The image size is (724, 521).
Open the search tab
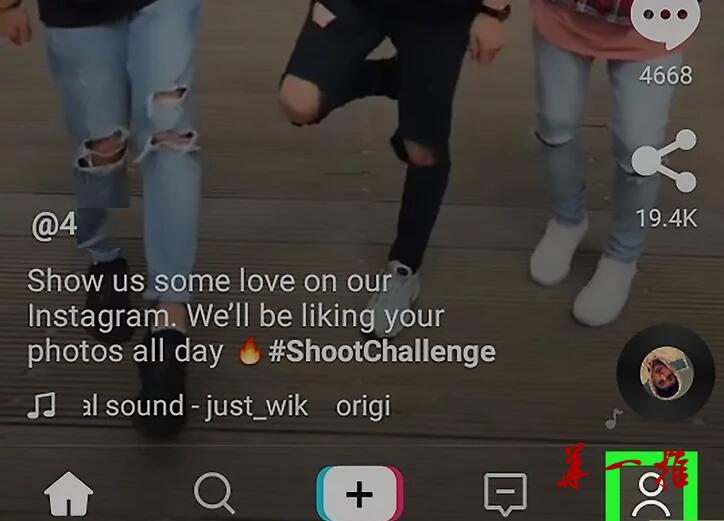[214, 493]
